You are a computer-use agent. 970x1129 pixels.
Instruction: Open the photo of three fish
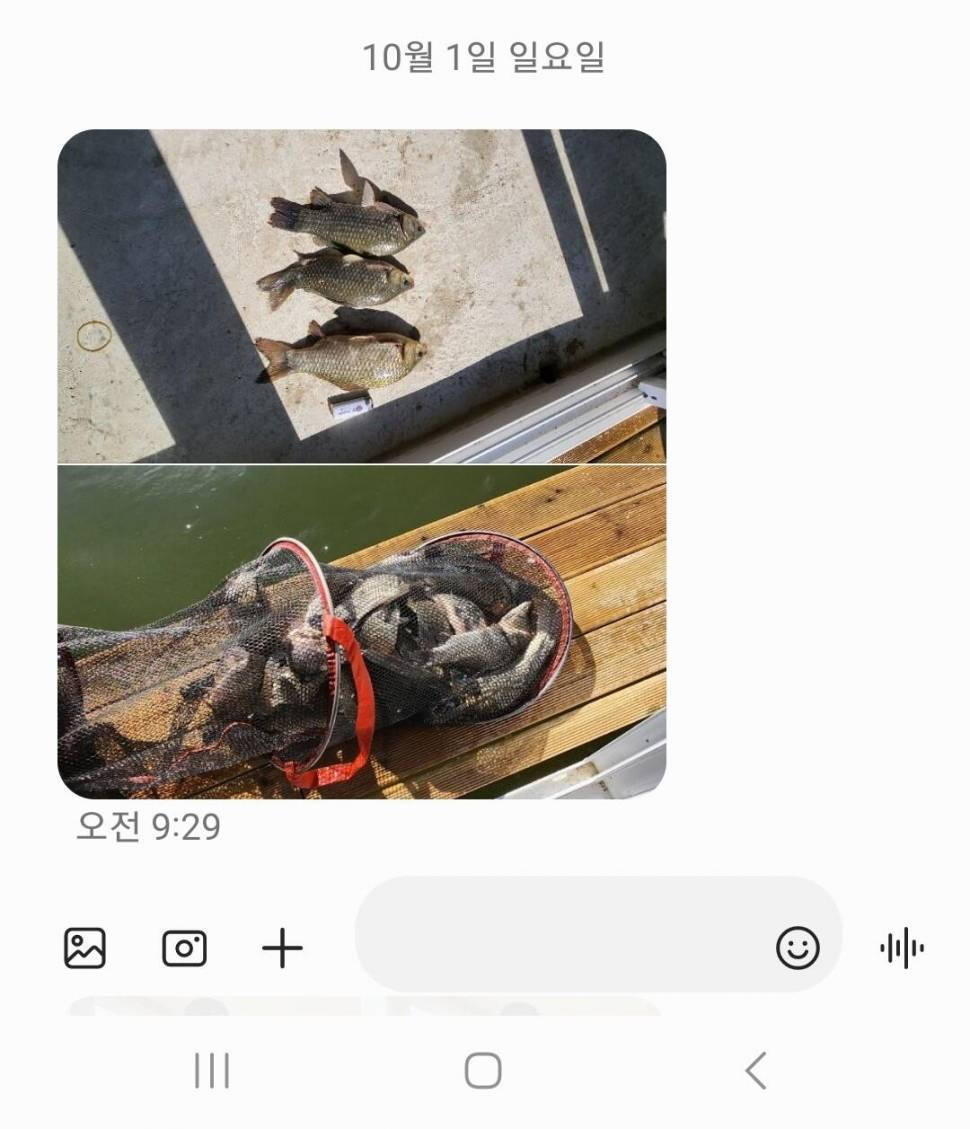[361, 296]
